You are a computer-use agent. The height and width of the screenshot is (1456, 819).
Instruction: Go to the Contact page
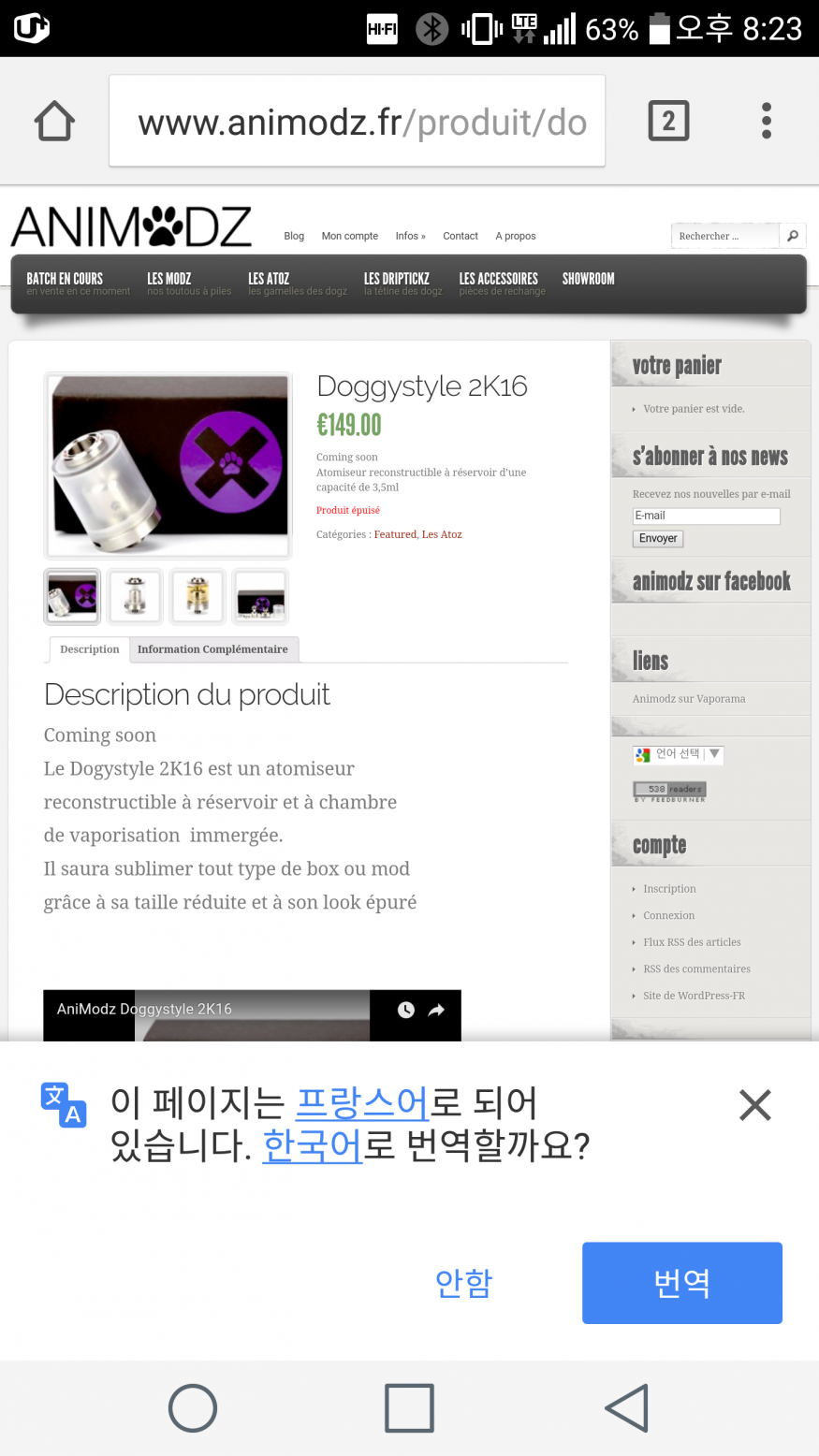460,236
